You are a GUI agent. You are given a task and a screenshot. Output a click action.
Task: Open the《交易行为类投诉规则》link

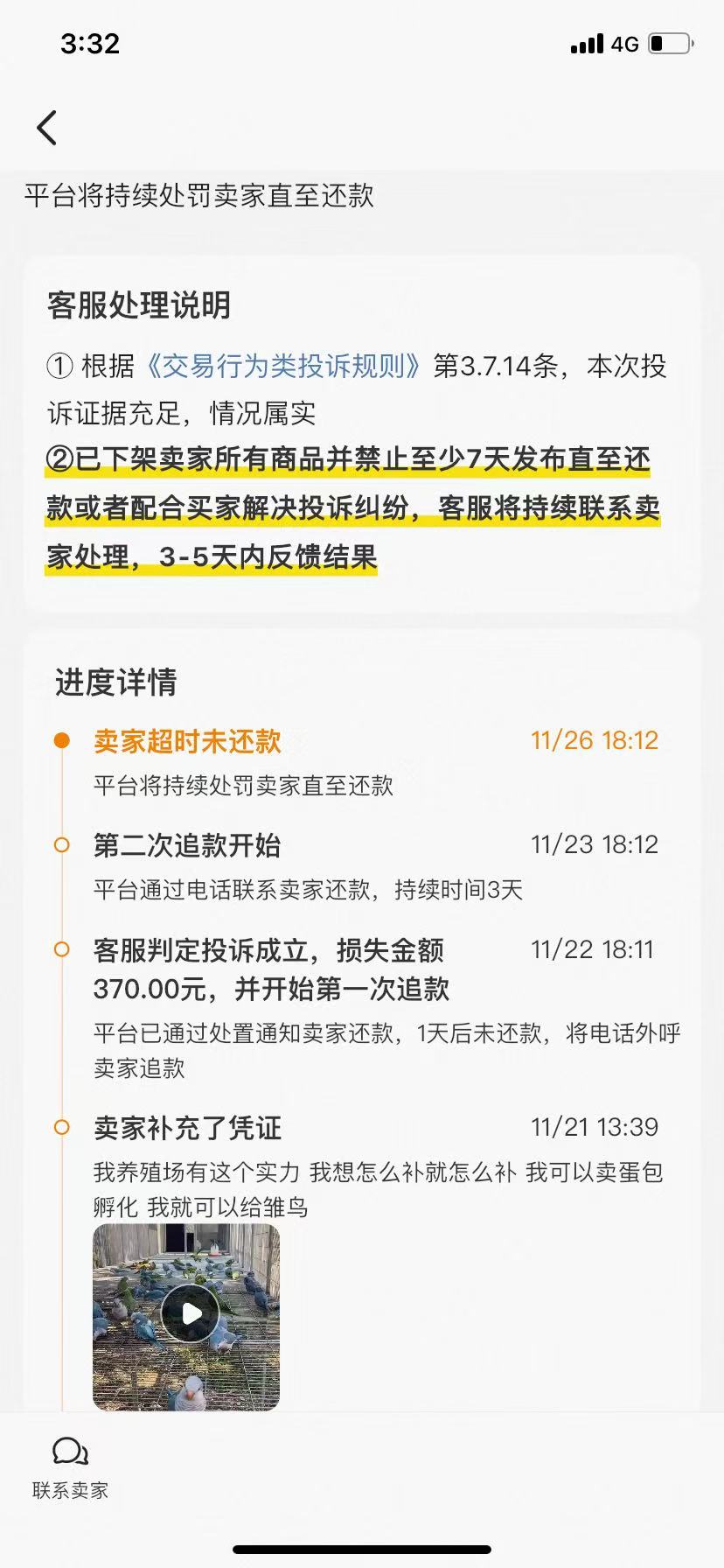(x=284, y=366)
